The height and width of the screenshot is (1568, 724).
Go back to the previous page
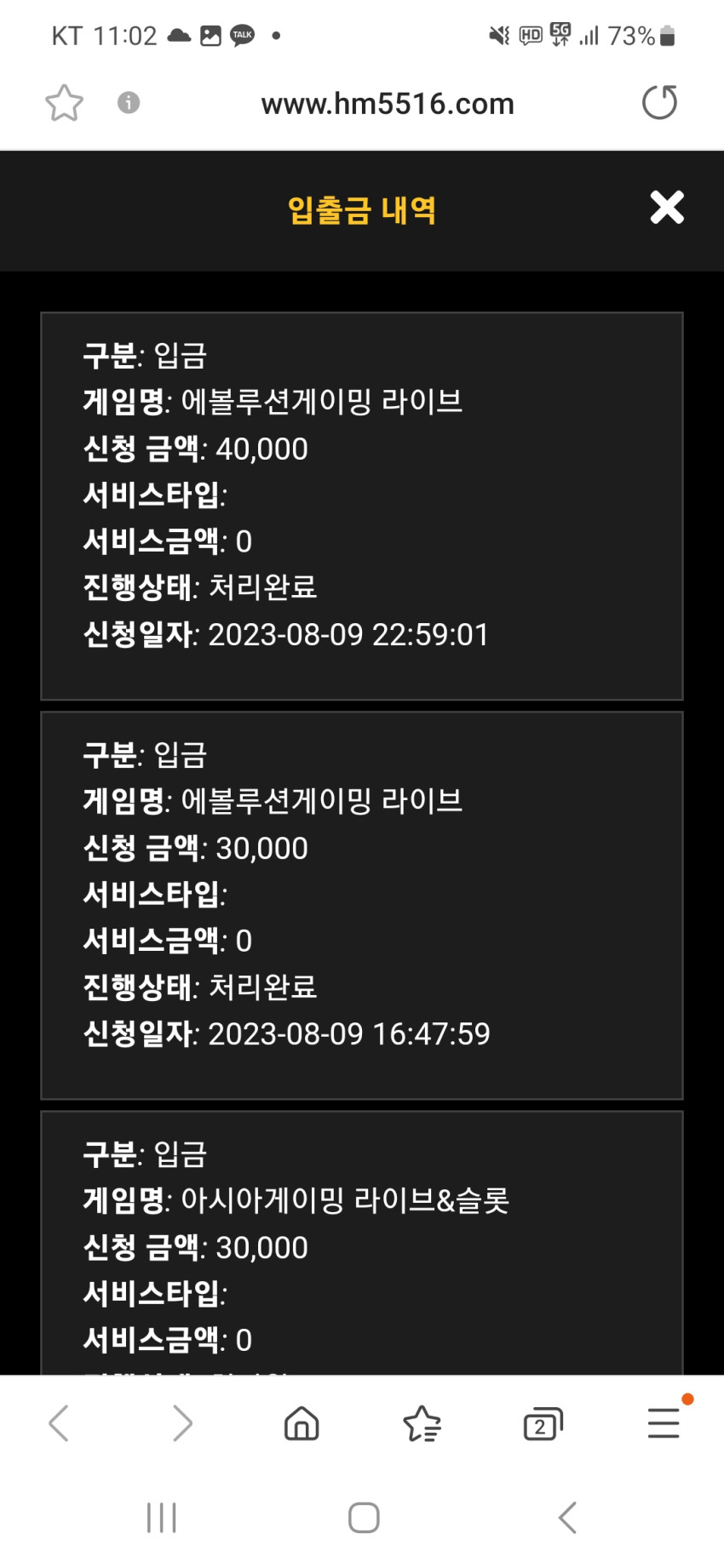[59, 1423]
